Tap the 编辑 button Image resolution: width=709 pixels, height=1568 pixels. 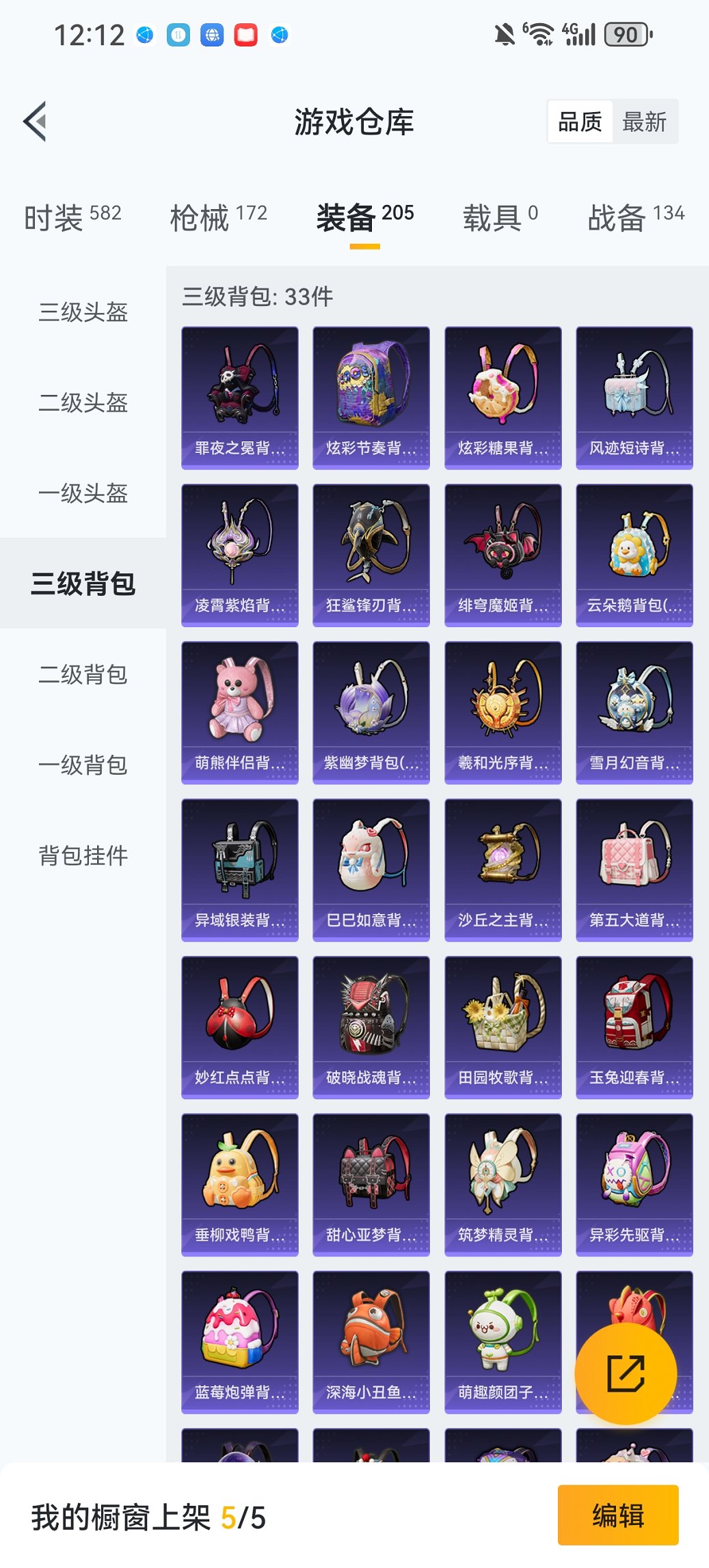tap(617, 1513)
